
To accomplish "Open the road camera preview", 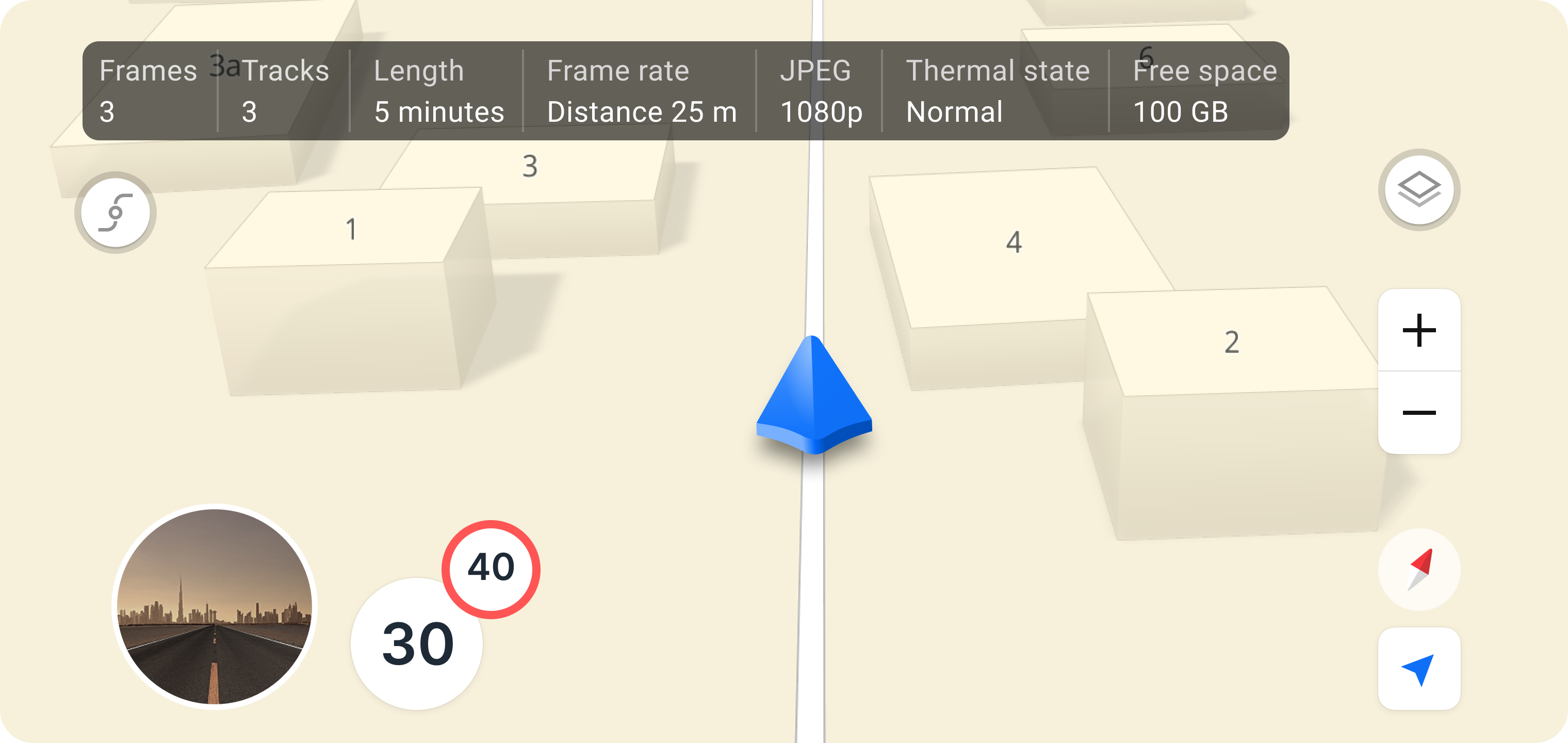I will pyautogui.click(x=214, y=607).
